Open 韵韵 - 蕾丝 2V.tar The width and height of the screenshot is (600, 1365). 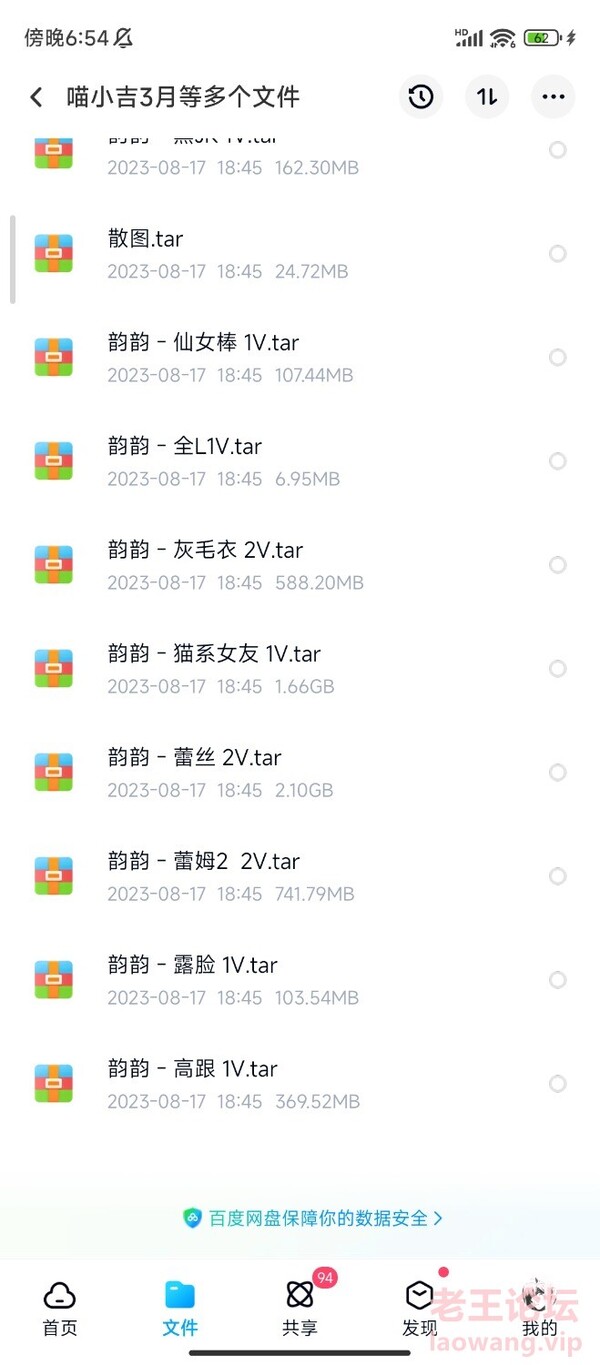(x=300, y=772)
